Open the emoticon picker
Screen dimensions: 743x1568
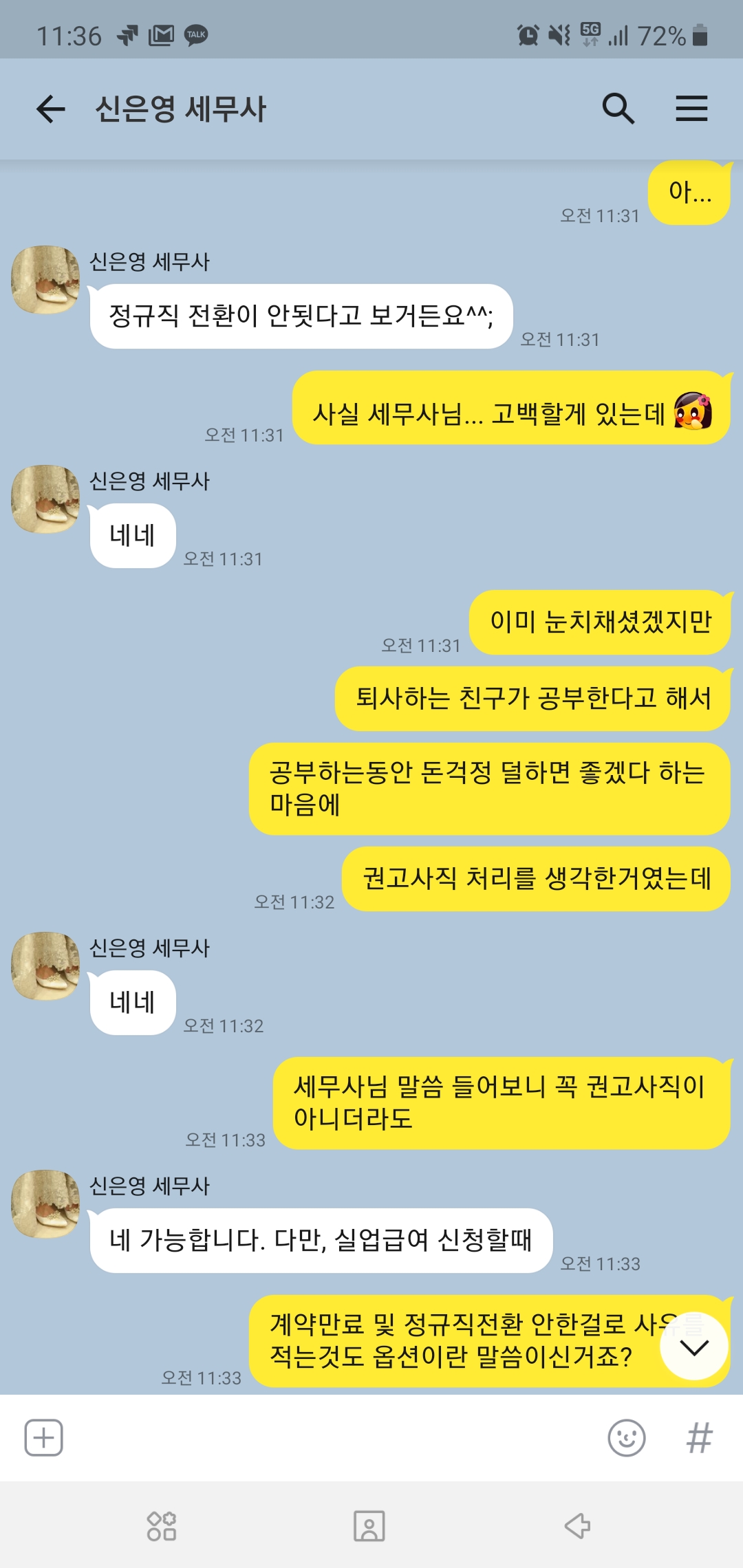626,1437
